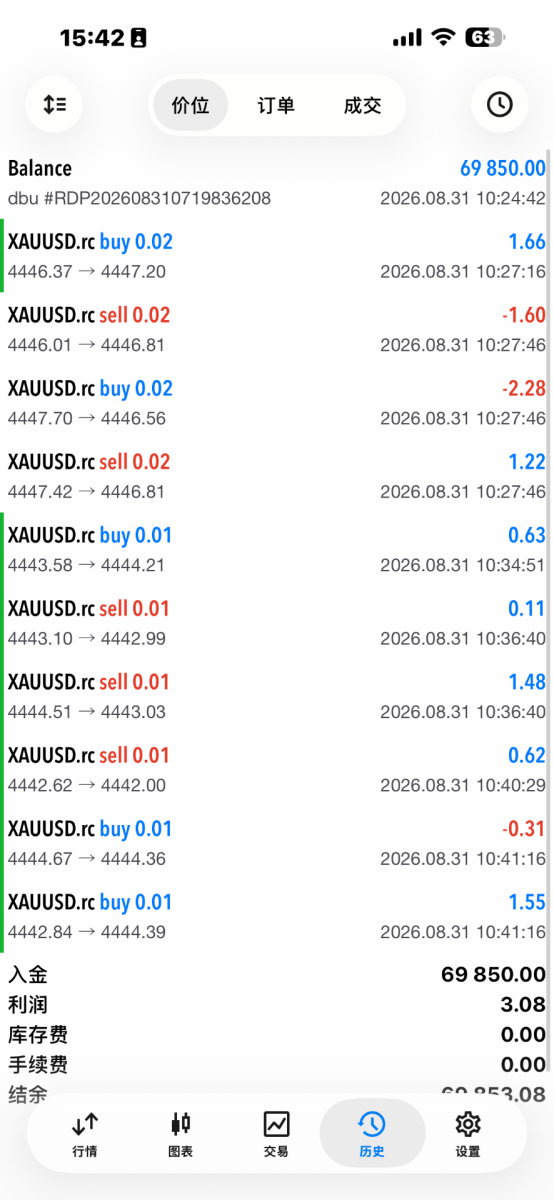The width and height of the screenshot is (554, 1200).
Task: Open the sort order icon
Action: 54,104
